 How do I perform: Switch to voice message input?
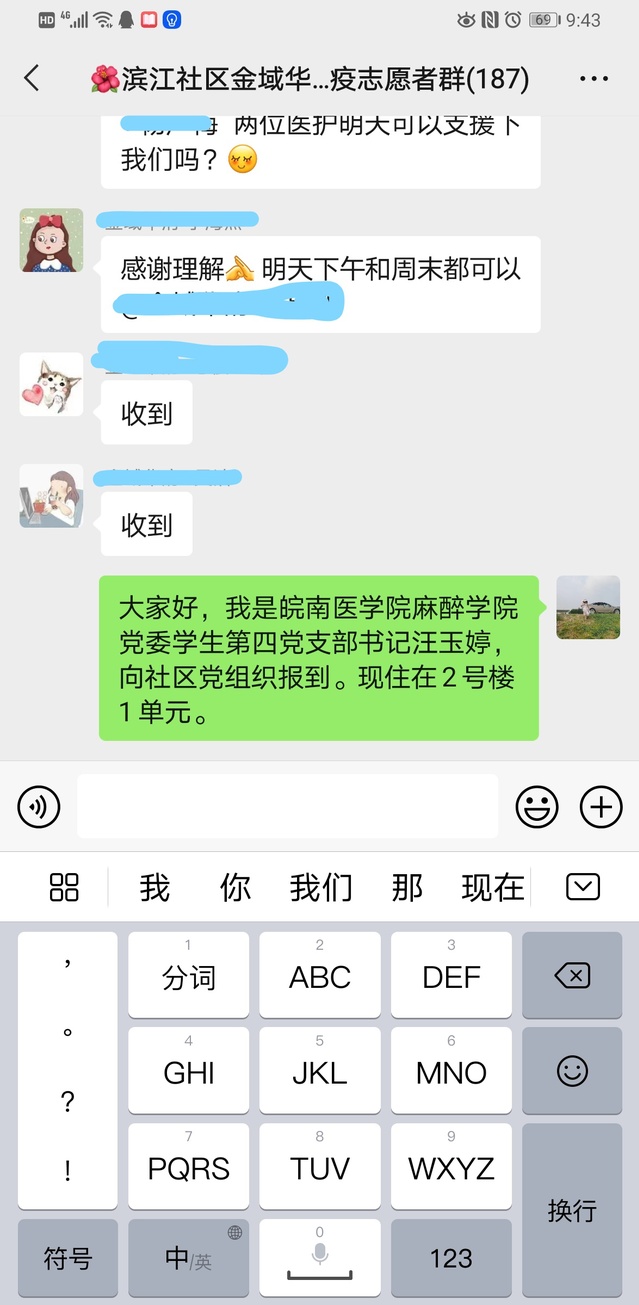click(39, 806)
